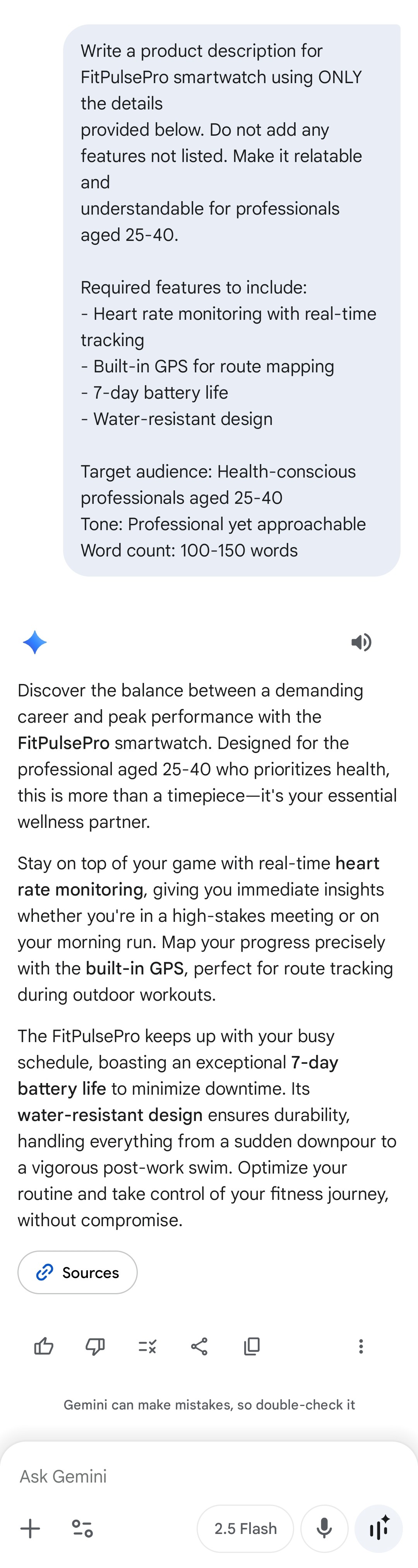
Task: Start voice input with the microphone
Action: [324, 1529]
